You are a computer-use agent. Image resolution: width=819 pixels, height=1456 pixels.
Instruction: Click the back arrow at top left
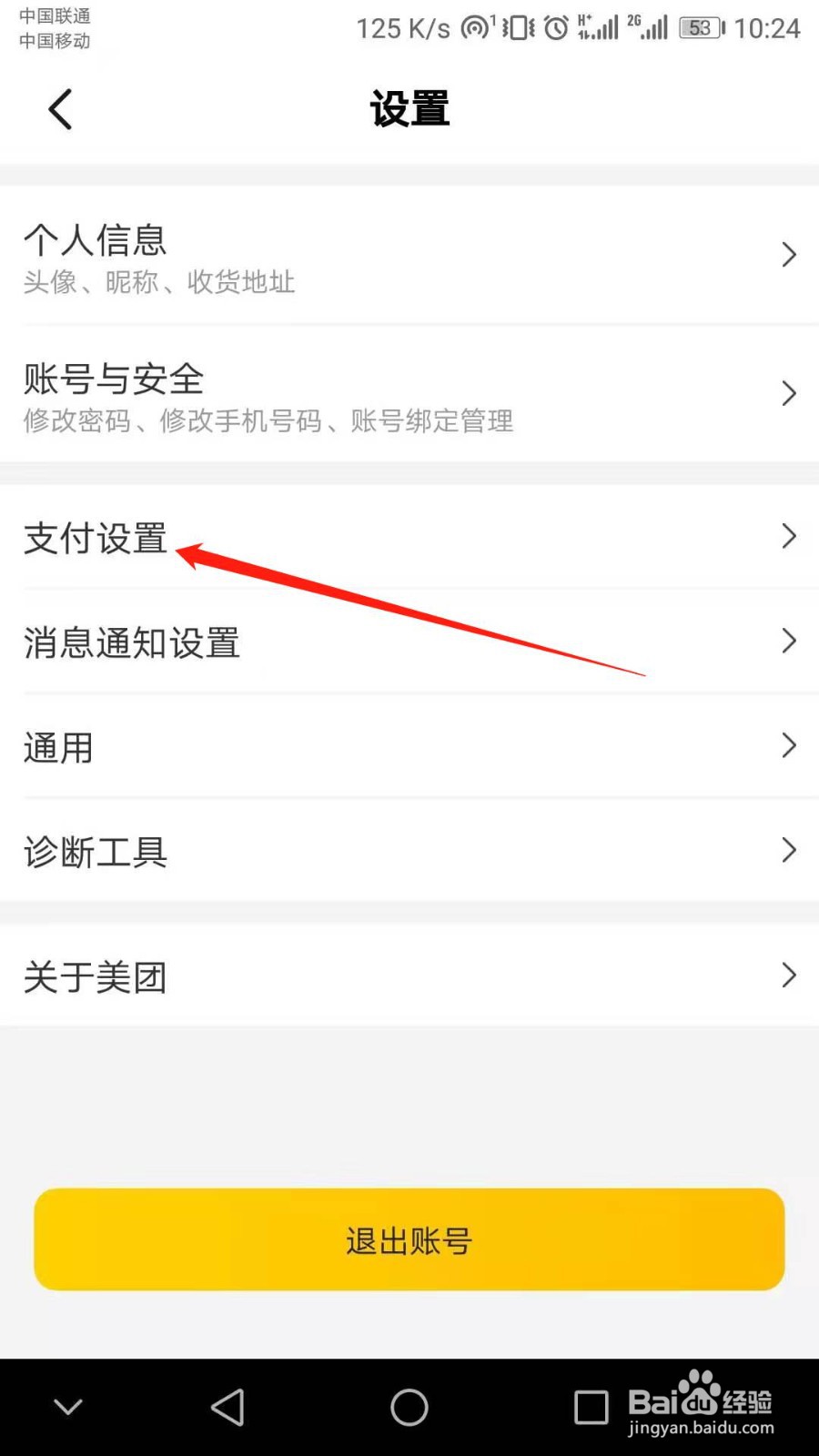[x=58, y=107]
